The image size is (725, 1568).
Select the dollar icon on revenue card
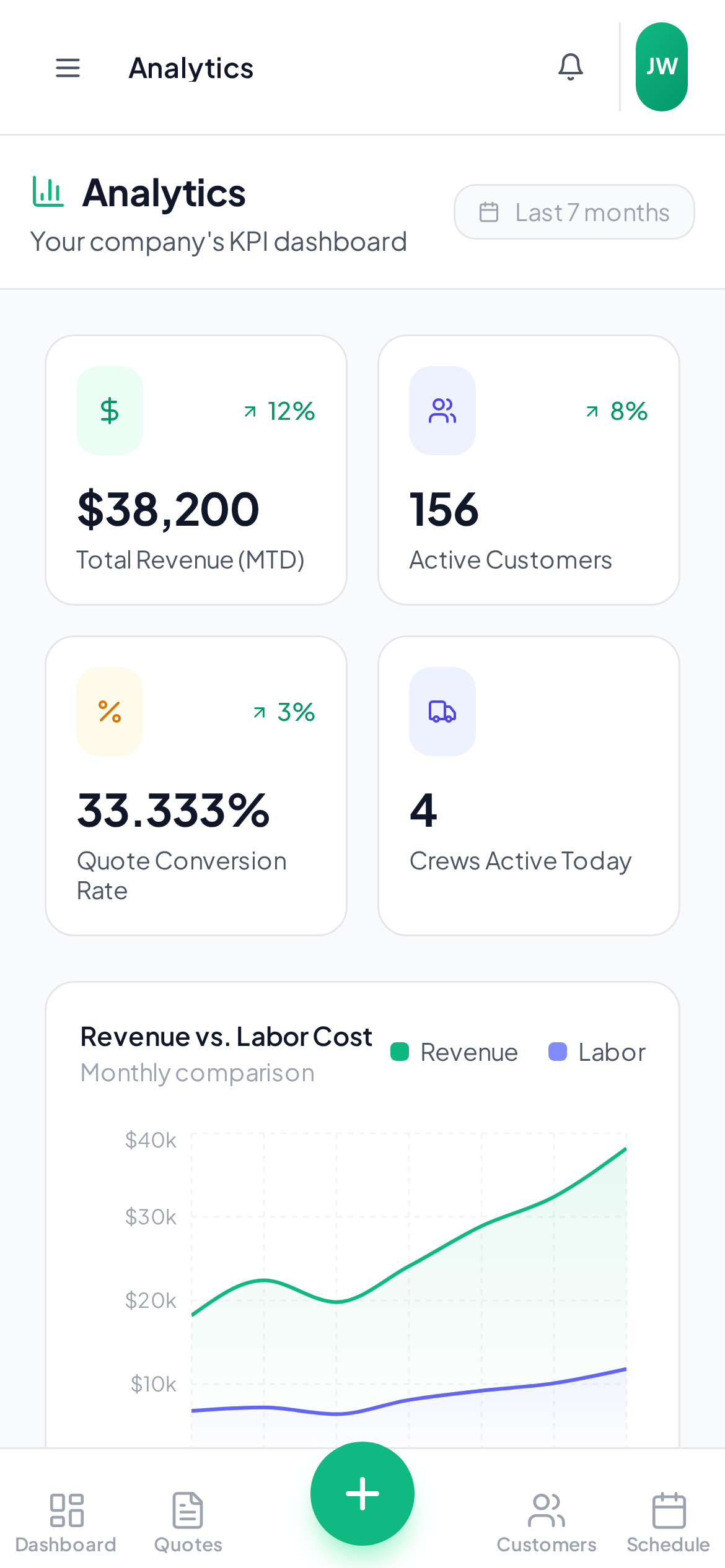[109, 411]
